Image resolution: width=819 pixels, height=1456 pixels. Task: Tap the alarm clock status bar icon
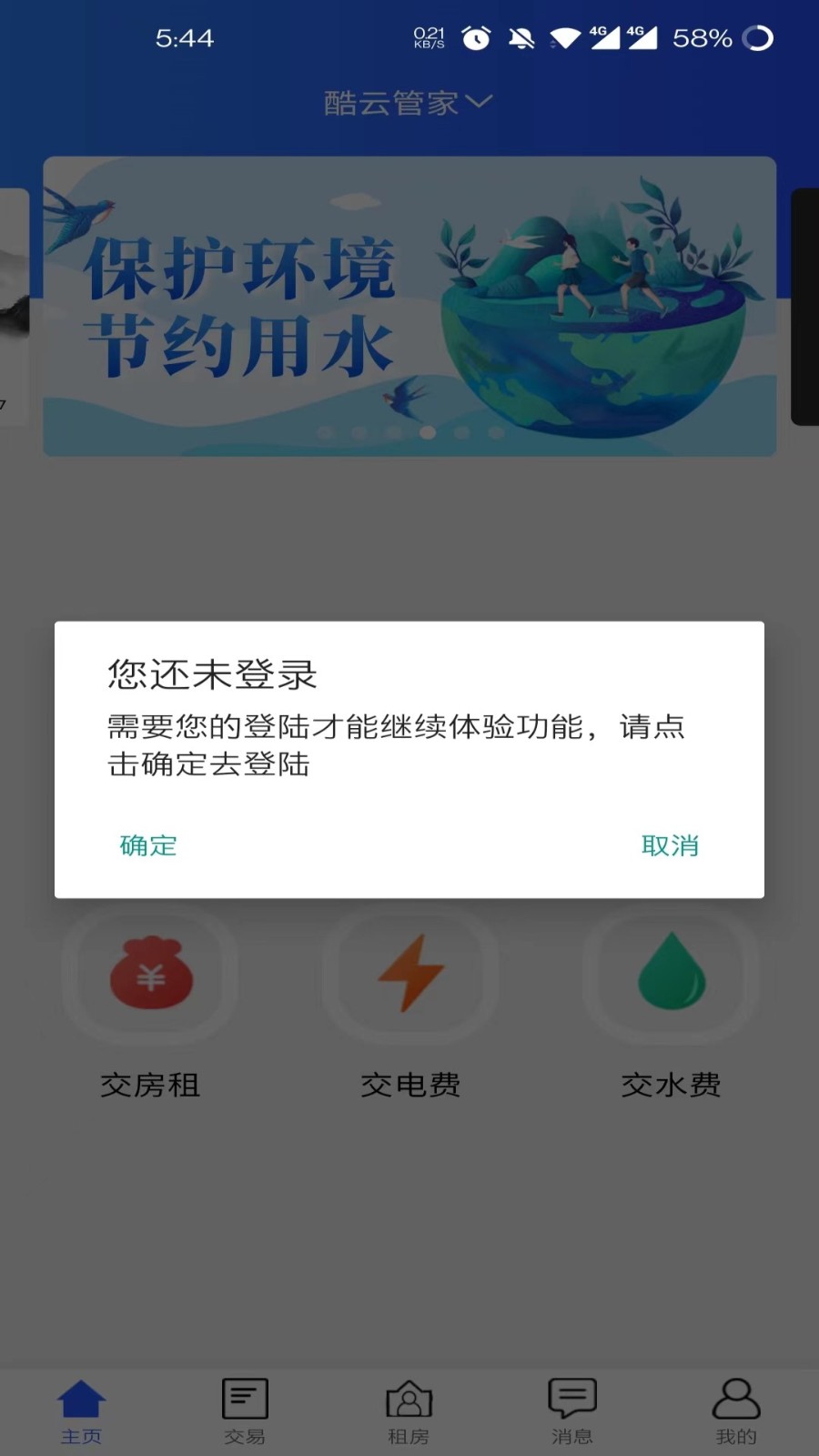pos(475,38)
